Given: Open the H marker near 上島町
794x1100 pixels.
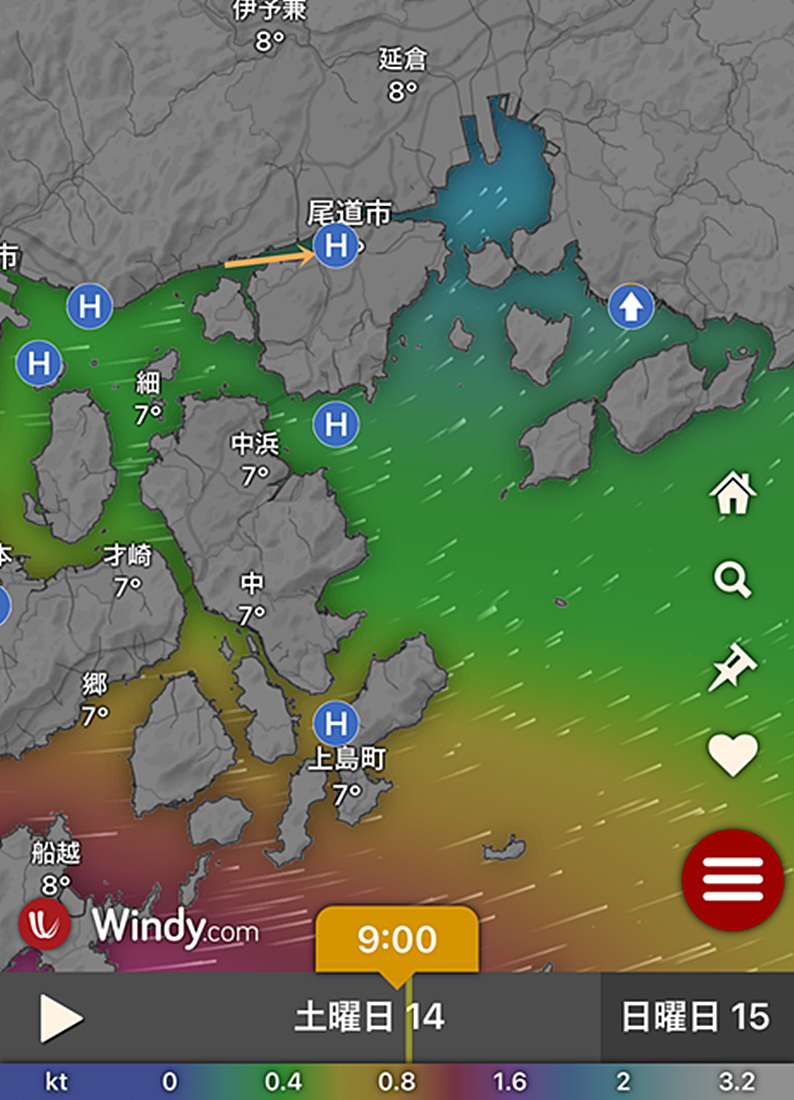Looking at the screenshot, I should tap(336, 723).
